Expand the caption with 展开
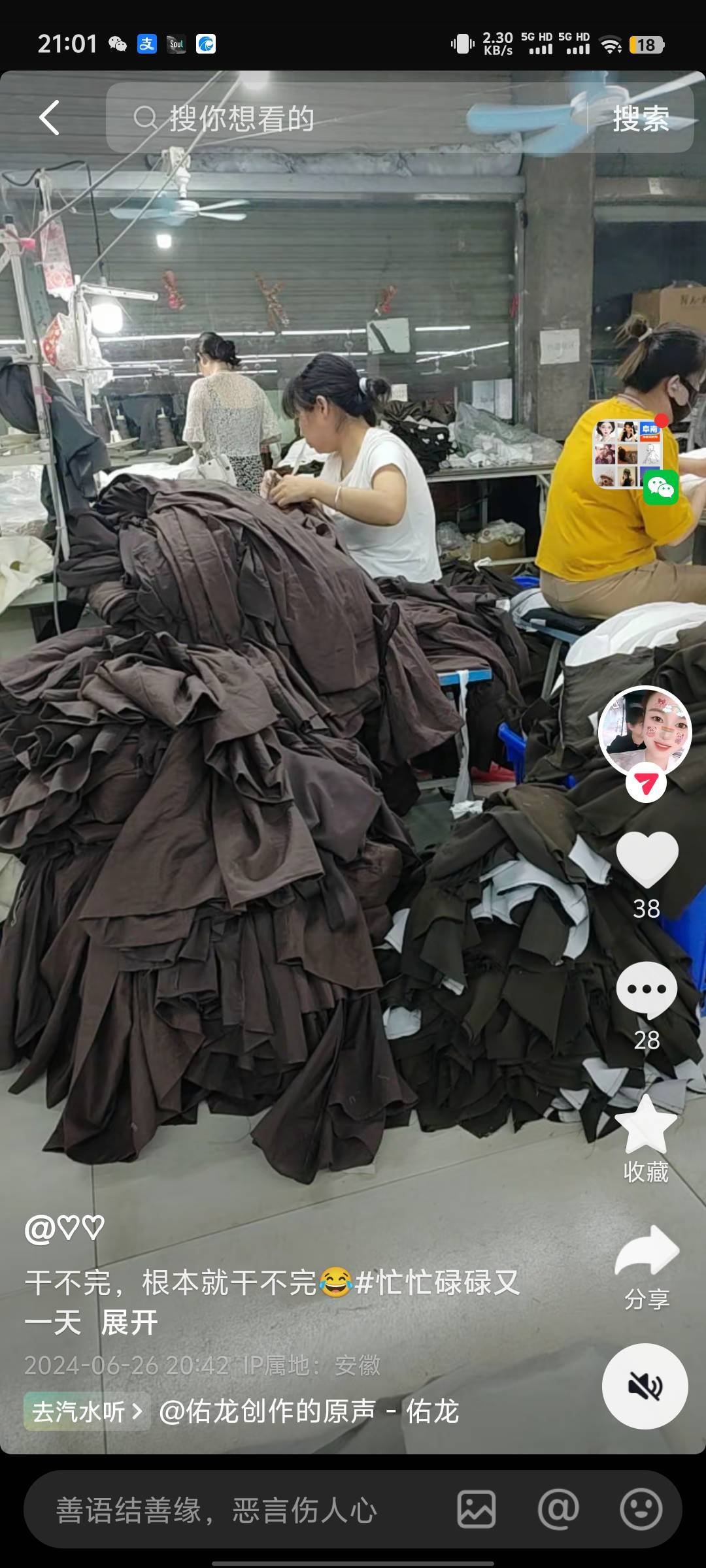 click(129, 1323)
